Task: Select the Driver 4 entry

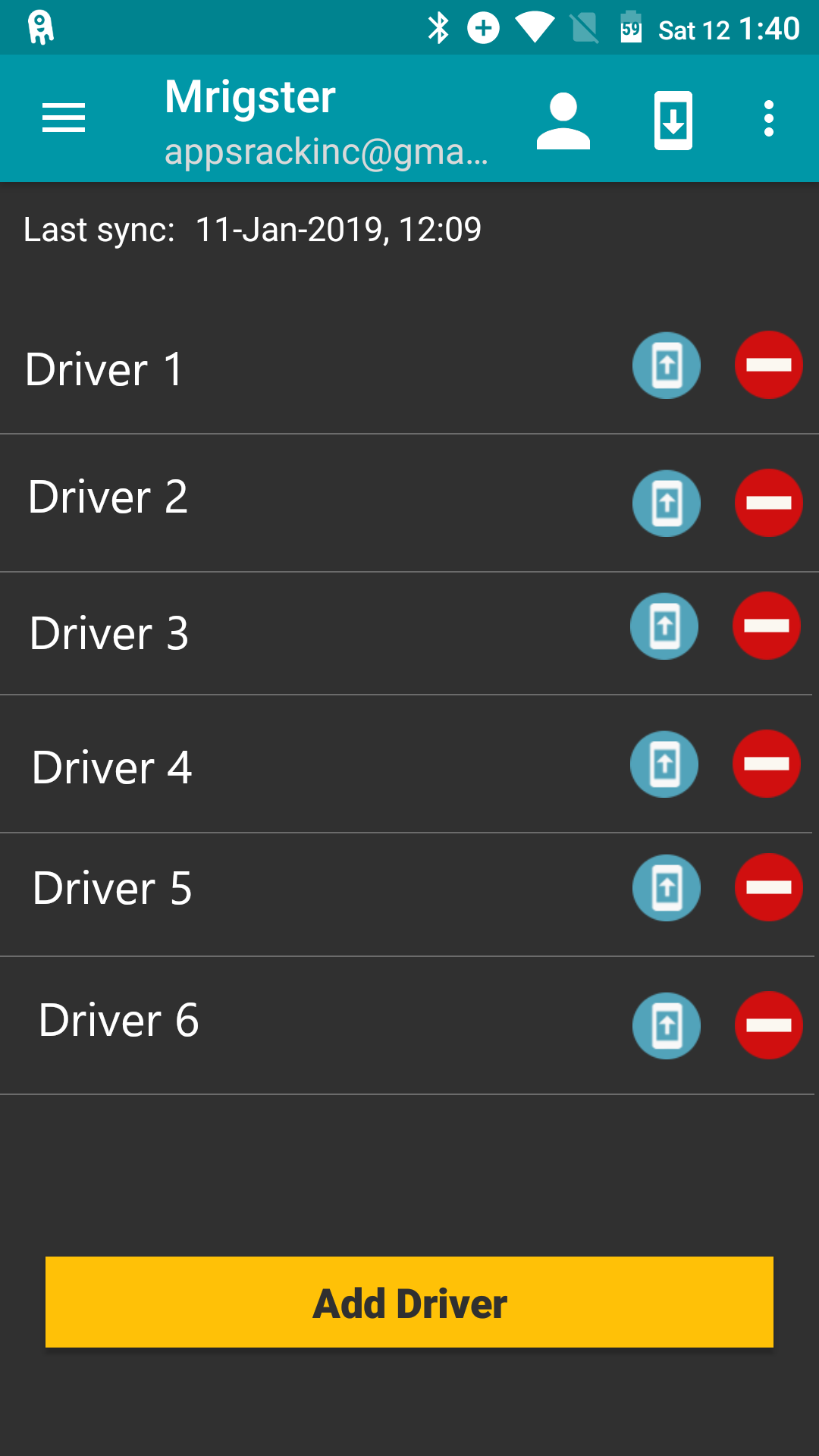Action: 409,764
